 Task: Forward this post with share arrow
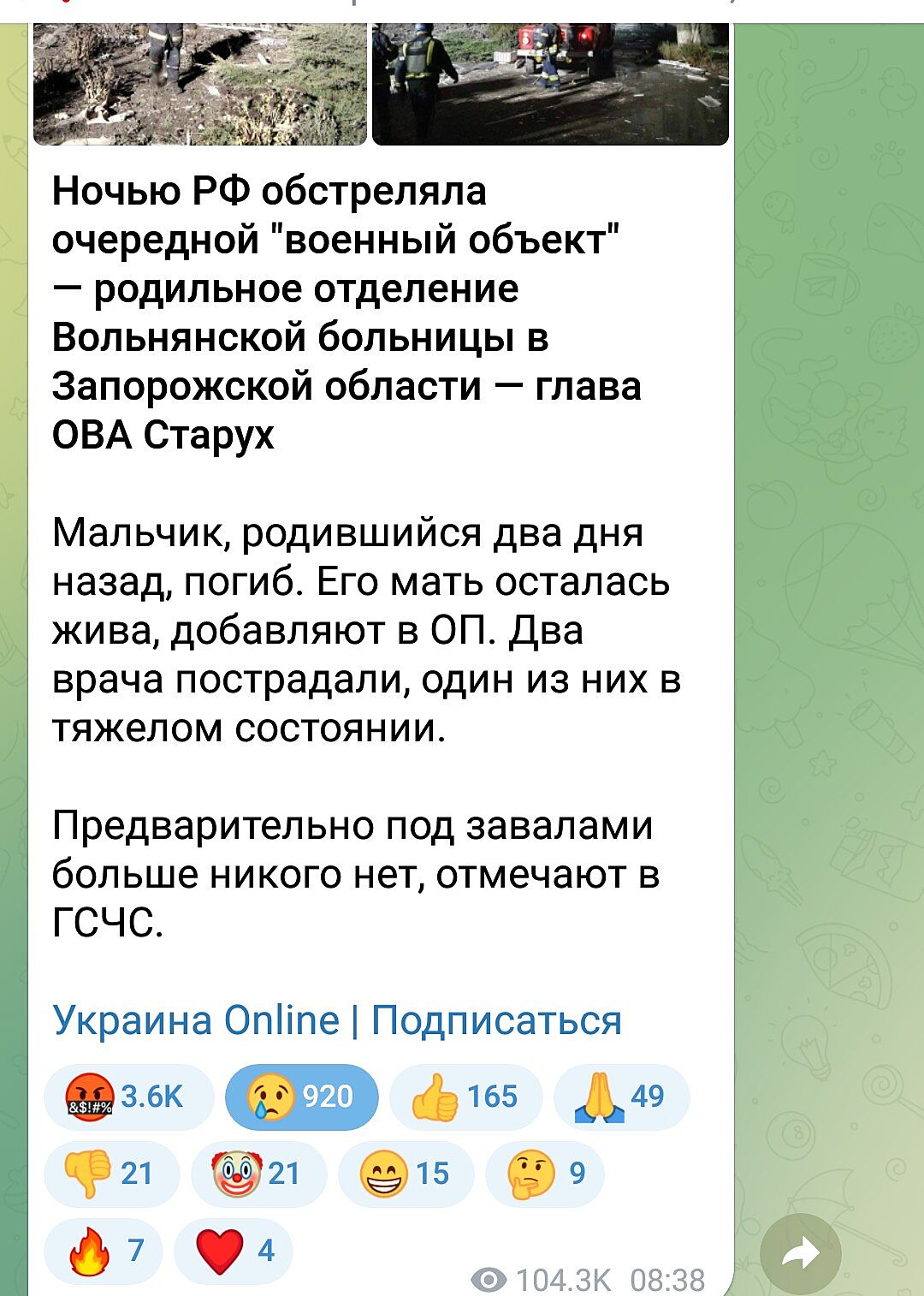tap(800, 1254)
